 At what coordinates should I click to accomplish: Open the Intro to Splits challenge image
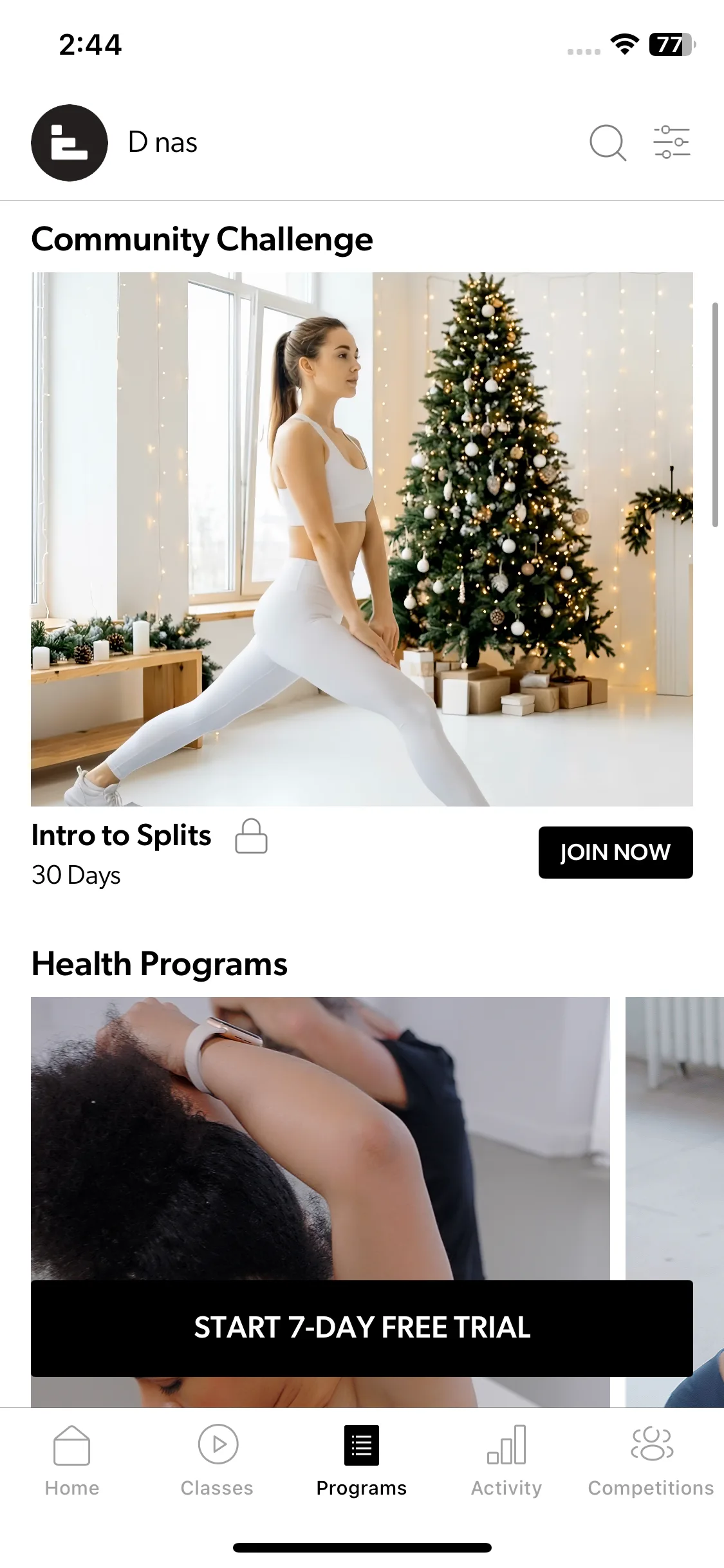pos(362,539)
